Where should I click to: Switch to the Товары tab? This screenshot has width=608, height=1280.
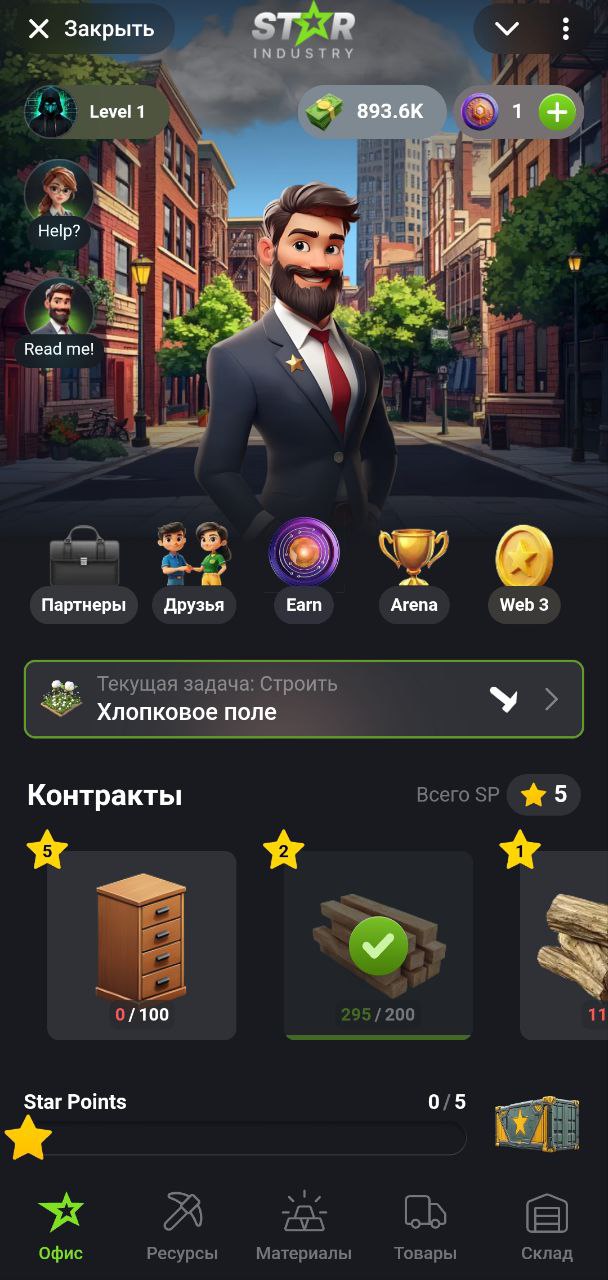(x=425, y=1226)
